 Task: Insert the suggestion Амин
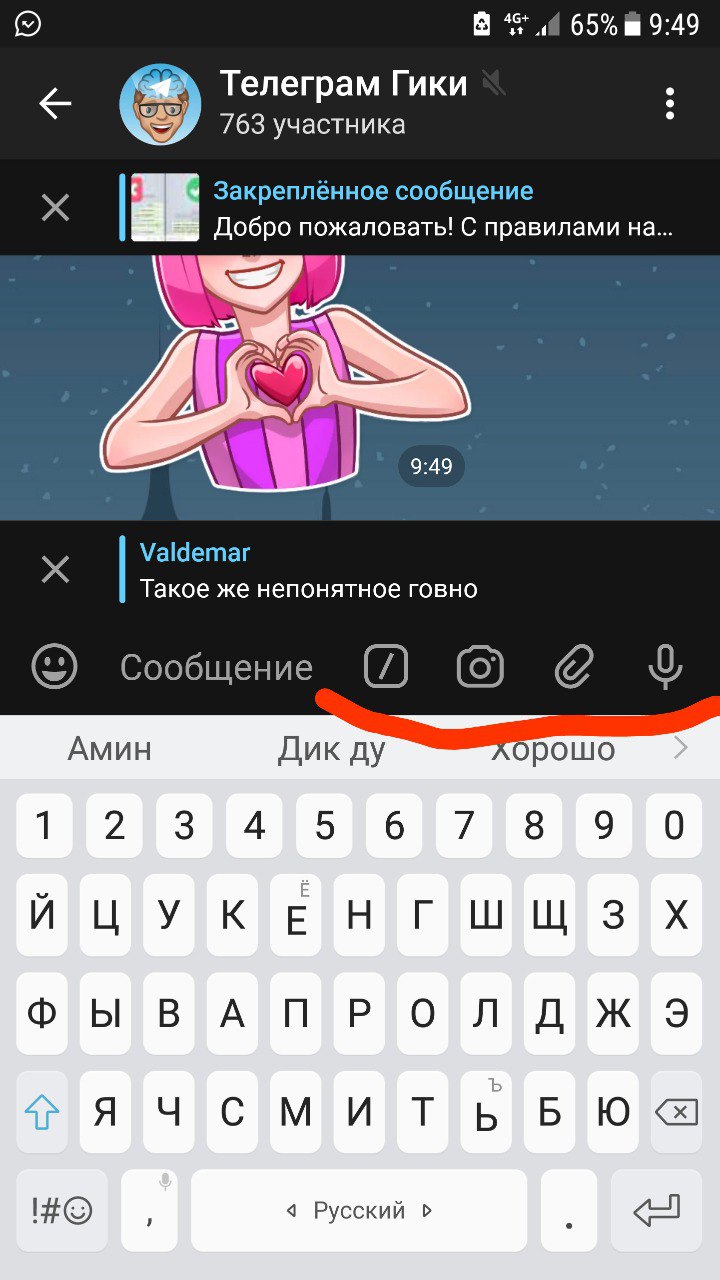pos(110,748)
